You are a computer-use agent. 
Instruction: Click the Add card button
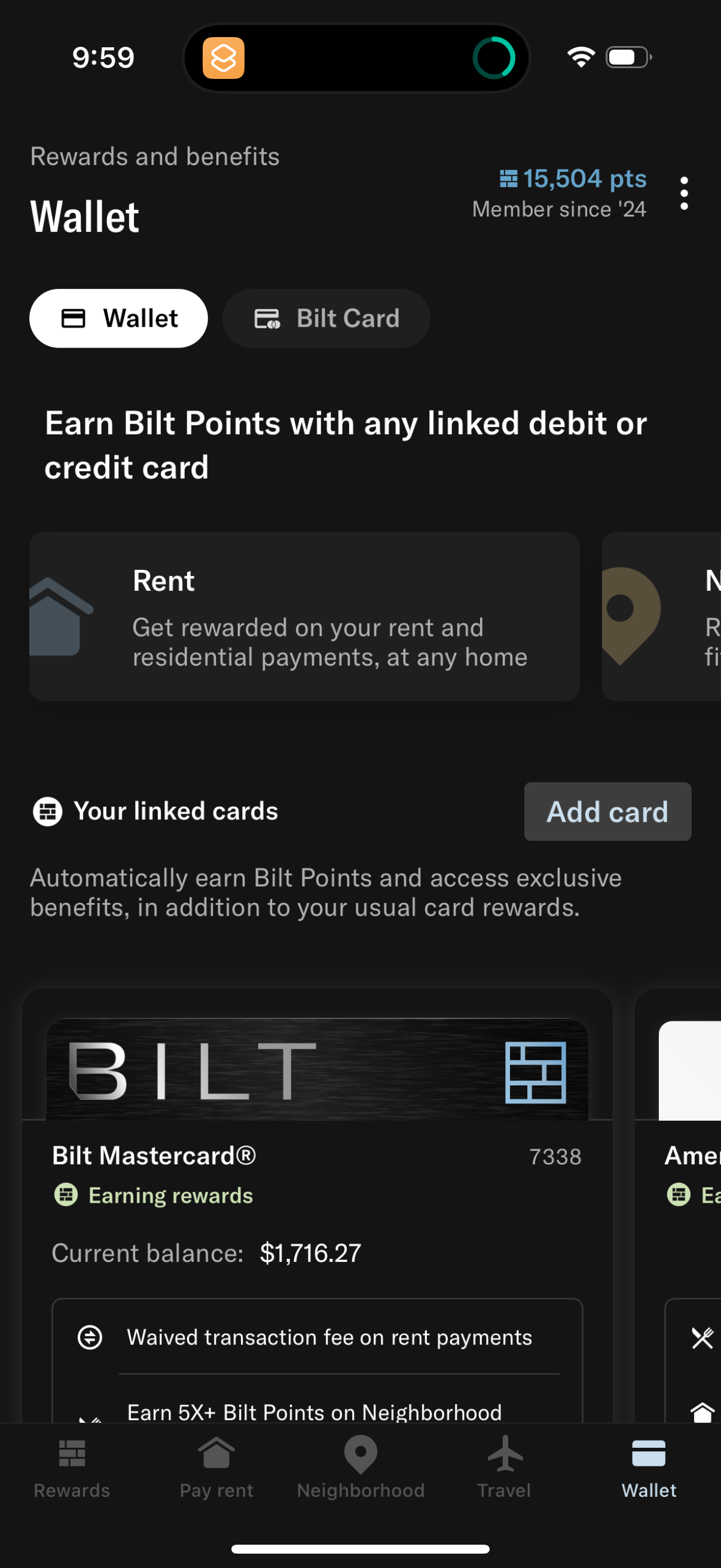point(607,812)
